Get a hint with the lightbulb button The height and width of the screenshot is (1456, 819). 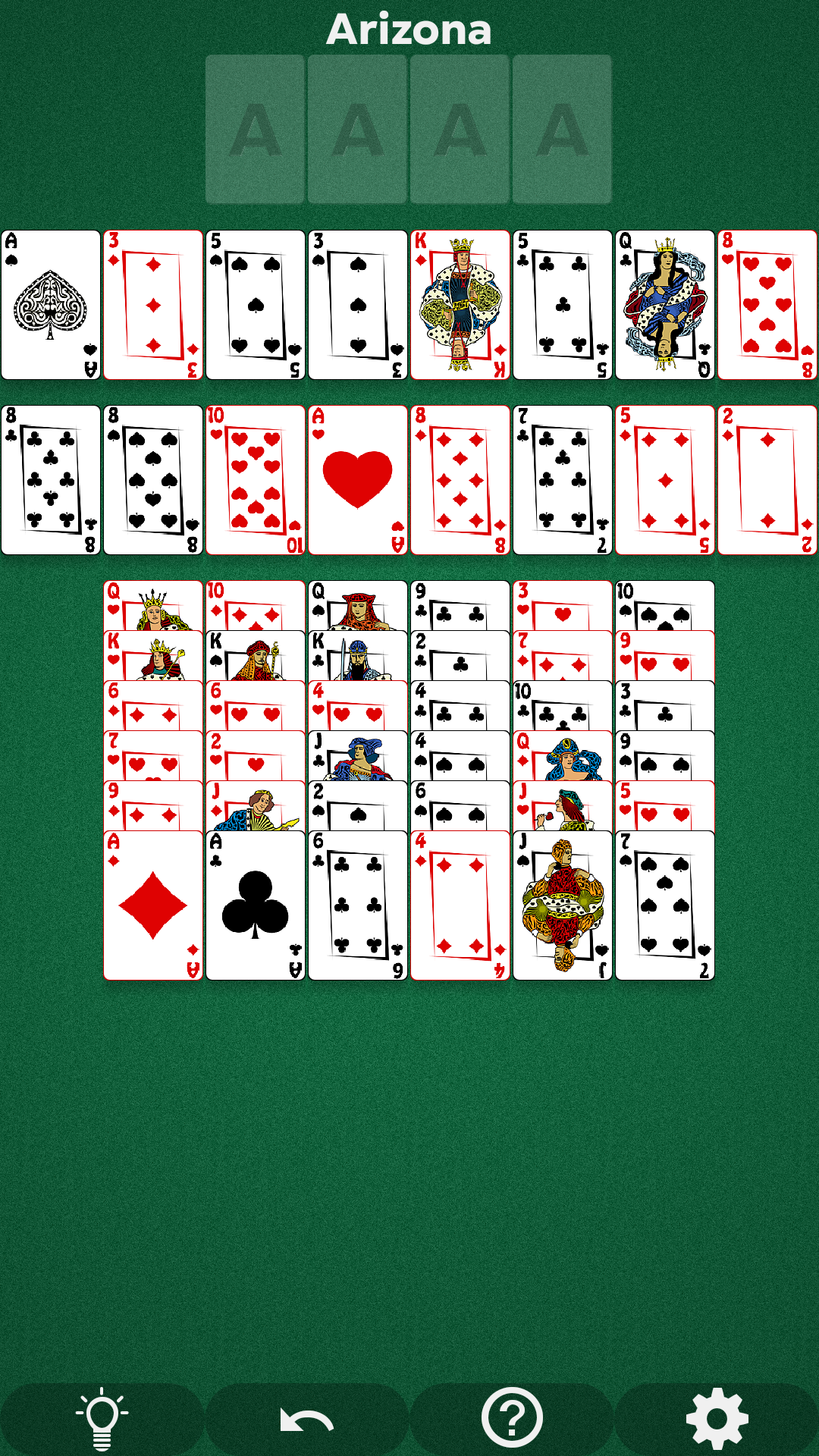point(102,1418)
